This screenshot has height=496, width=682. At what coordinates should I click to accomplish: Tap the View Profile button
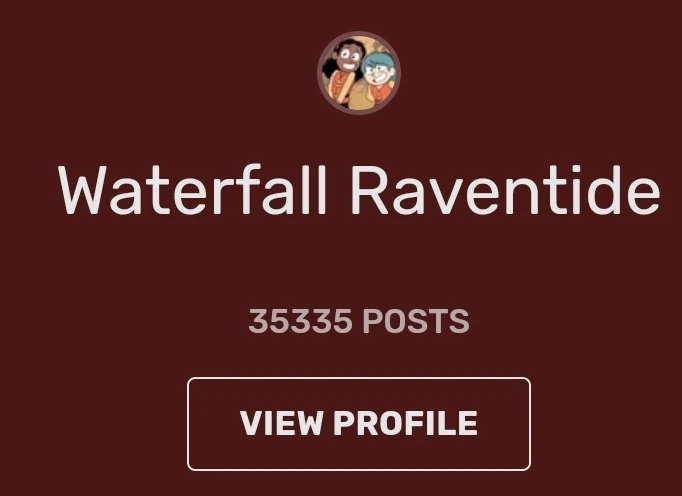point(358,423)
